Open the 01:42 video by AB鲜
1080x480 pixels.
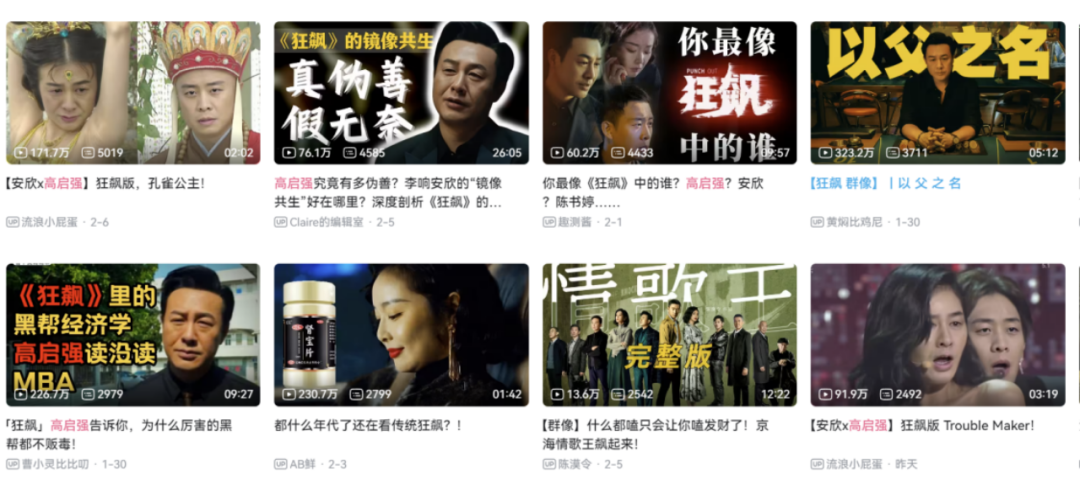(x=401, y=334)
